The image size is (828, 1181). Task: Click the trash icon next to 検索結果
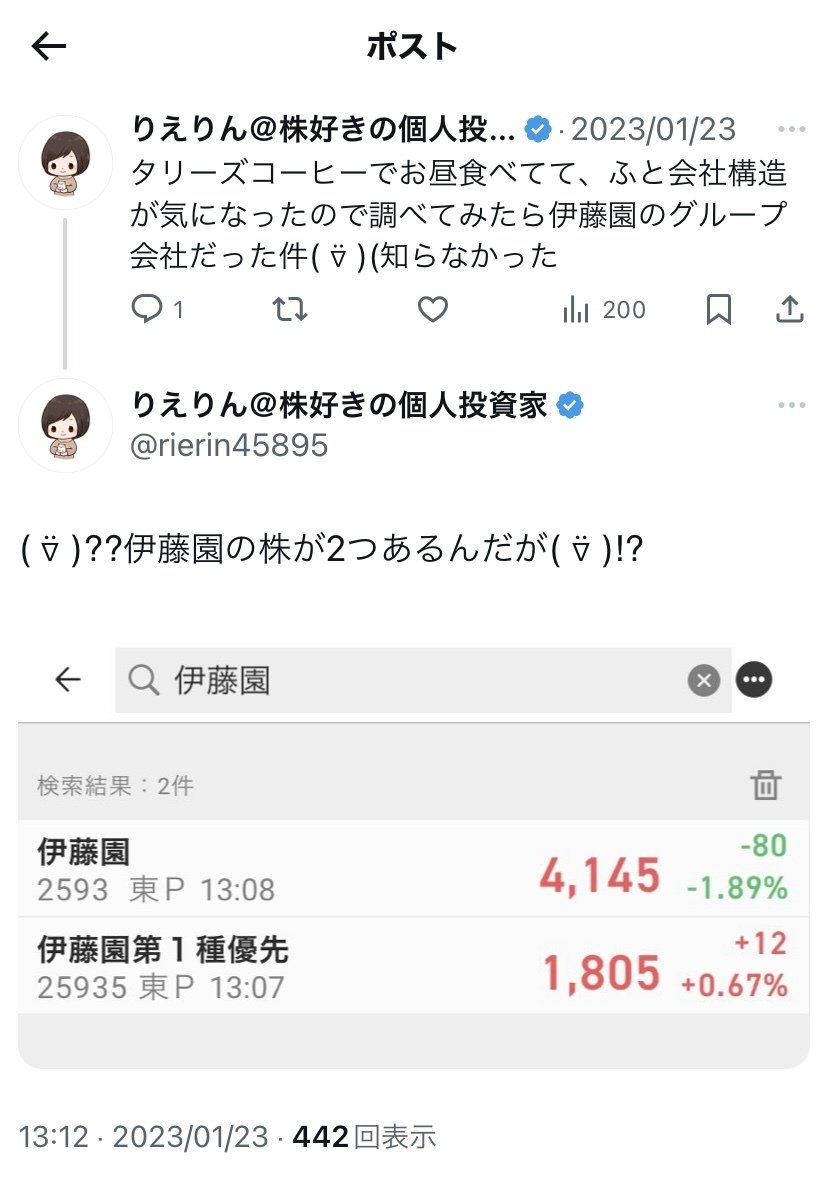pyautogui.click(x=767, y=786)
